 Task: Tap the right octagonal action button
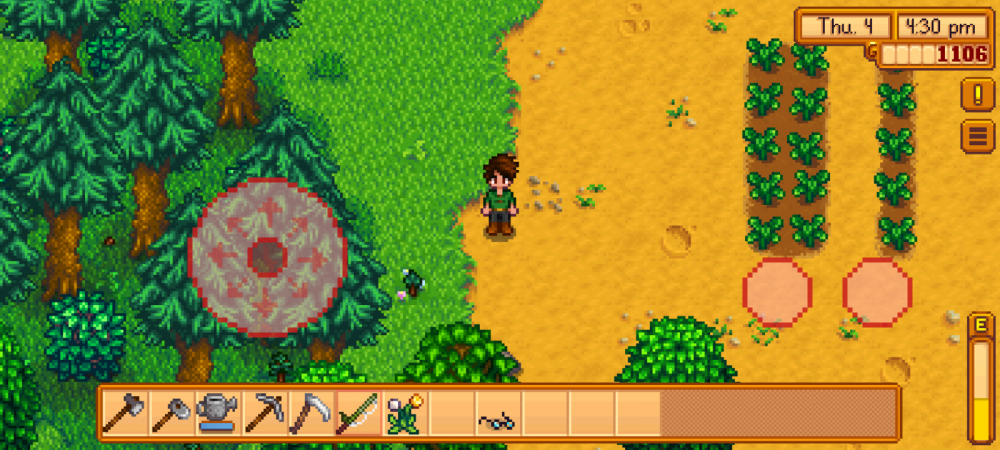877,291
